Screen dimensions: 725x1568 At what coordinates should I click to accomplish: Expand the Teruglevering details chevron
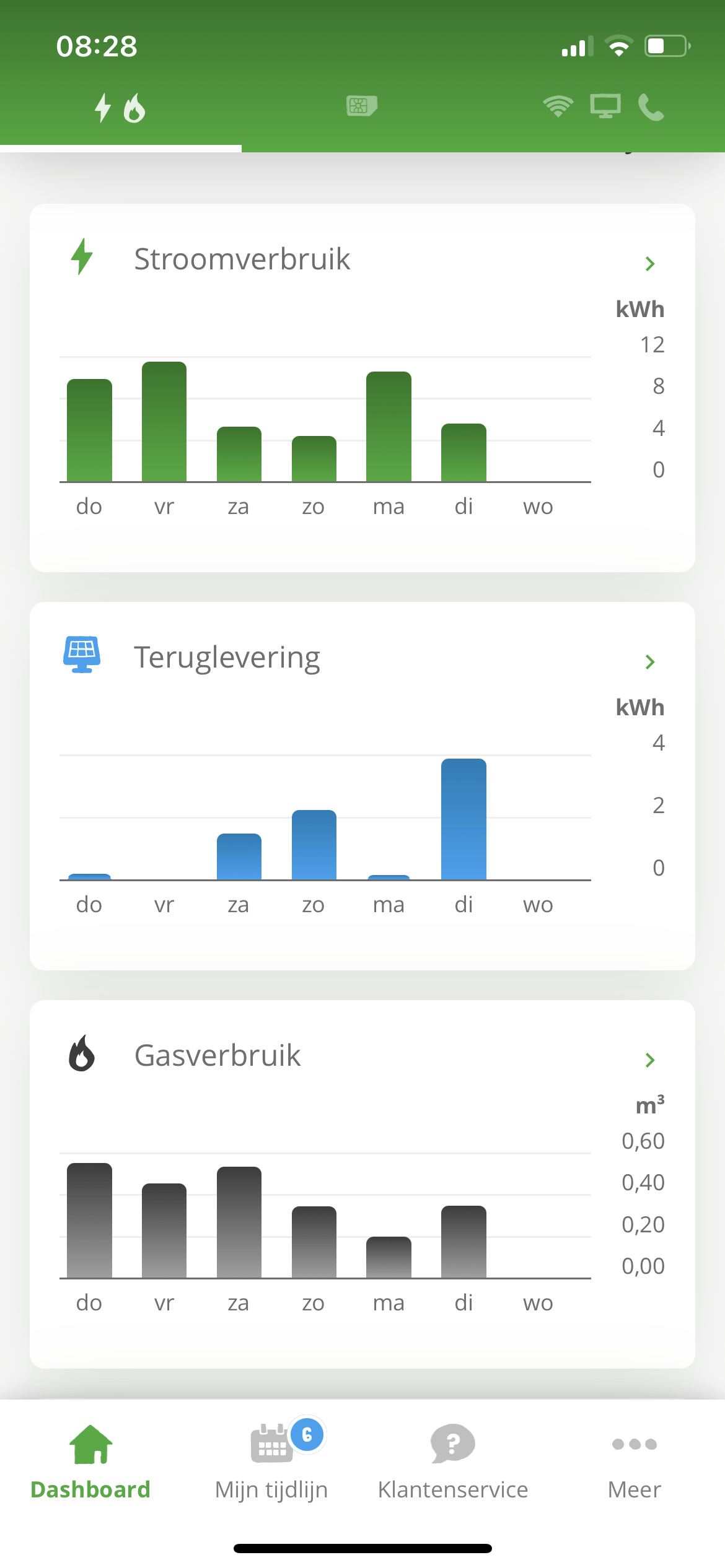pyautogui.click(x=649, y=662)
